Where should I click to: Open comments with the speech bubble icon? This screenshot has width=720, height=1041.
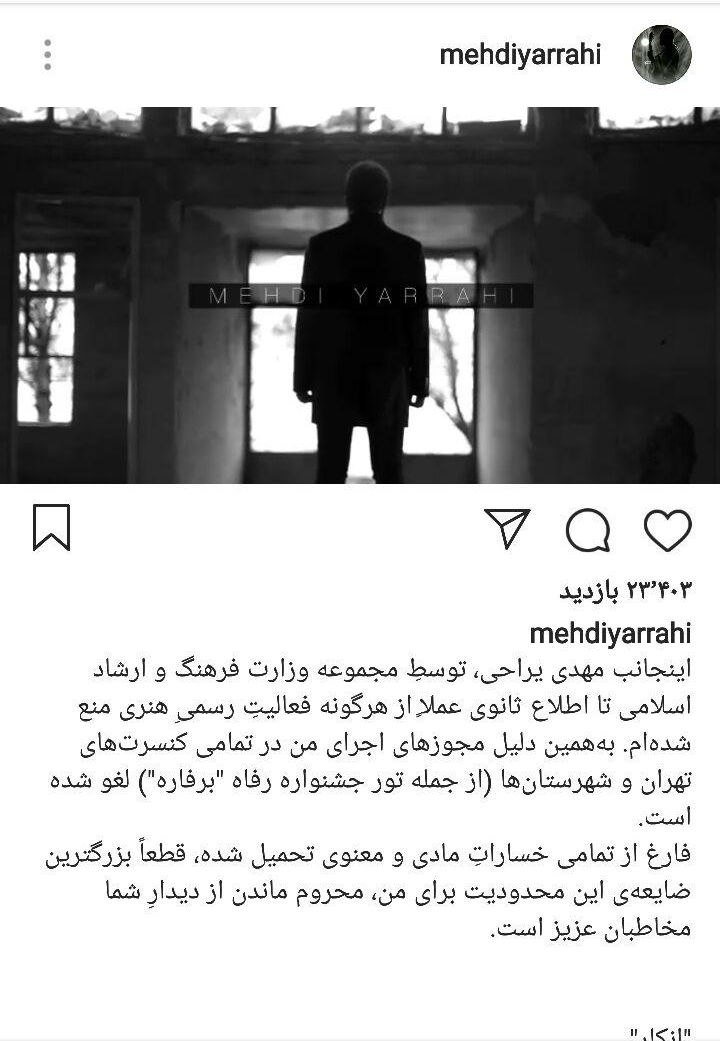(587, 530)
